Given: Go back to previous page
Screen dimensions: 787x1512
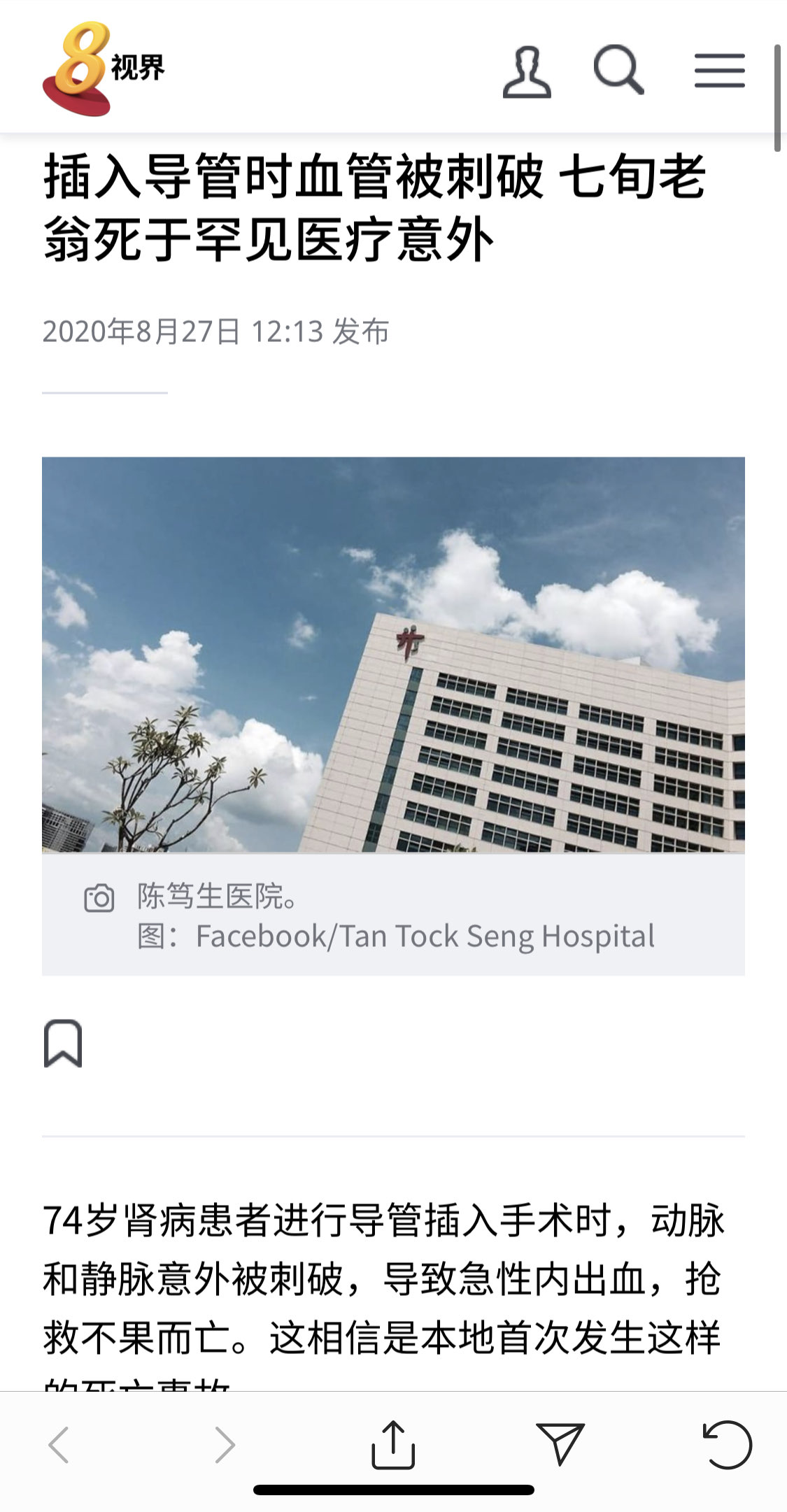Looking at the screenshot, I should click(59, 1445).
